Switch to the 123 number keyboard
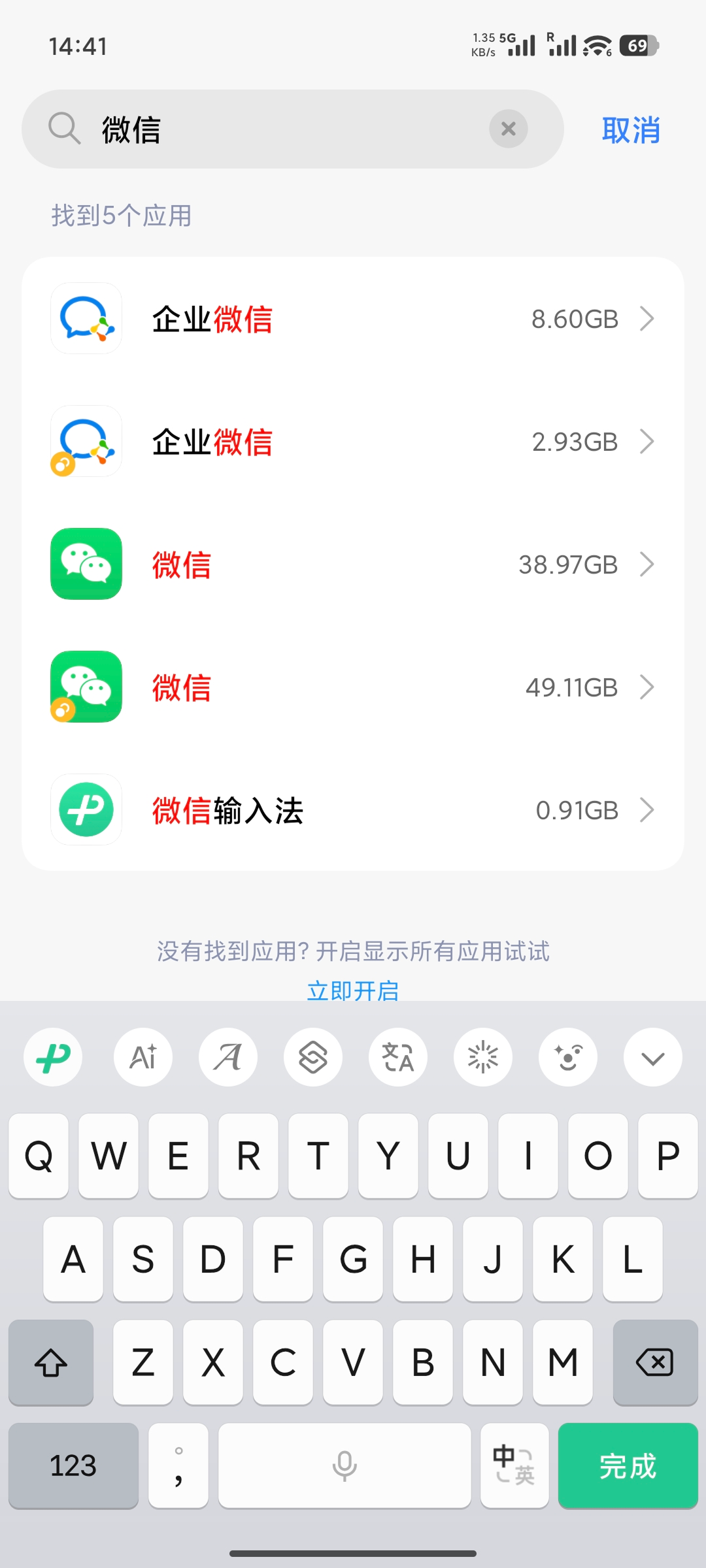The height and width of the screenshot is (1568, 706). [73, 1465]
